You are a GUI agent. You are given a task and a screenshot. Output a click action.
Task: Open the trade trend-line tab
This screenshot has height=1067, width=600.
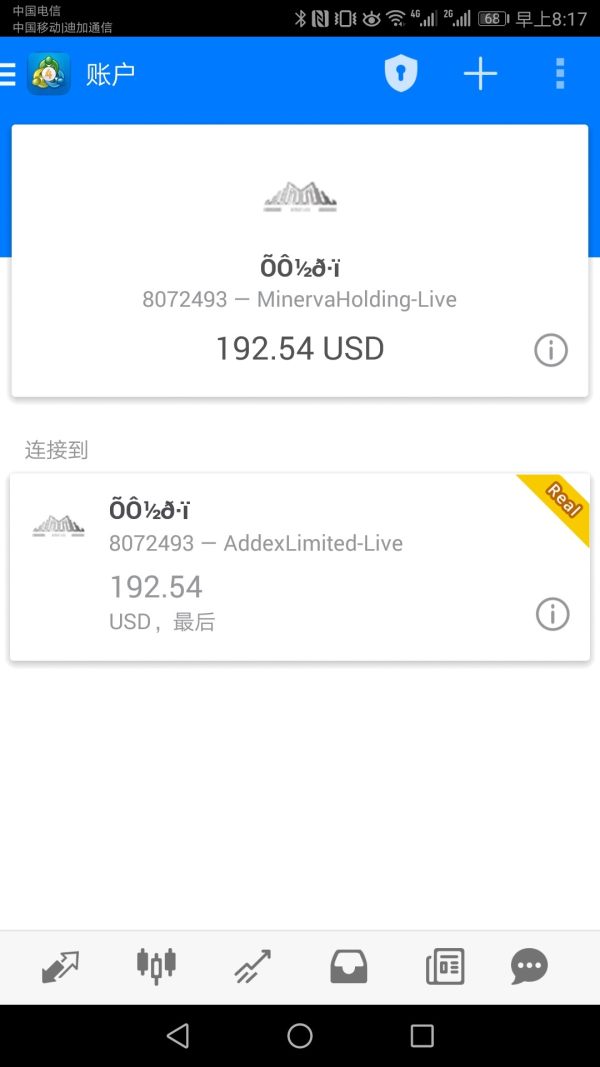click(252, 967)
